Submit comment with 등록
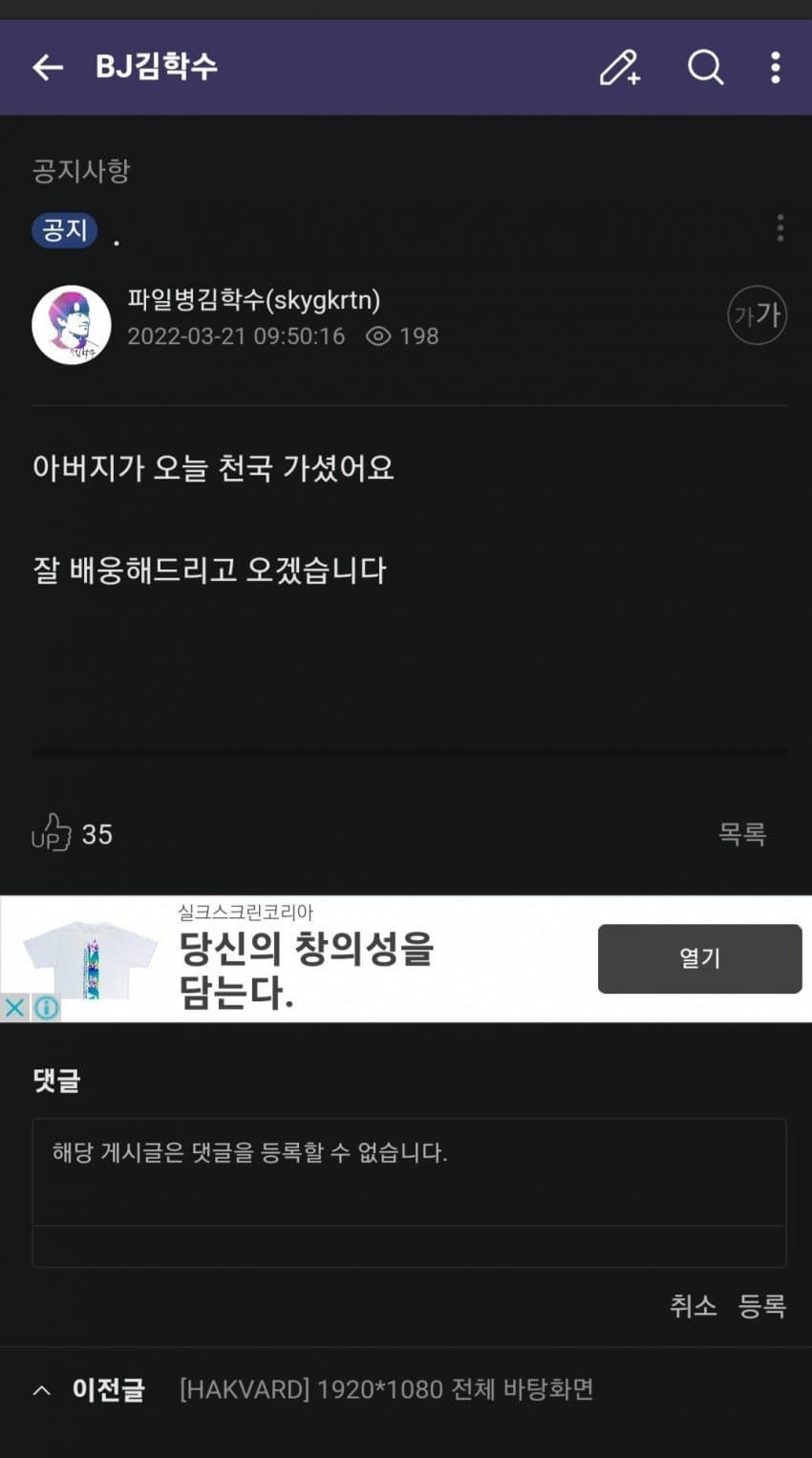Screen dimensions: 812x1458 [761, 1305]
